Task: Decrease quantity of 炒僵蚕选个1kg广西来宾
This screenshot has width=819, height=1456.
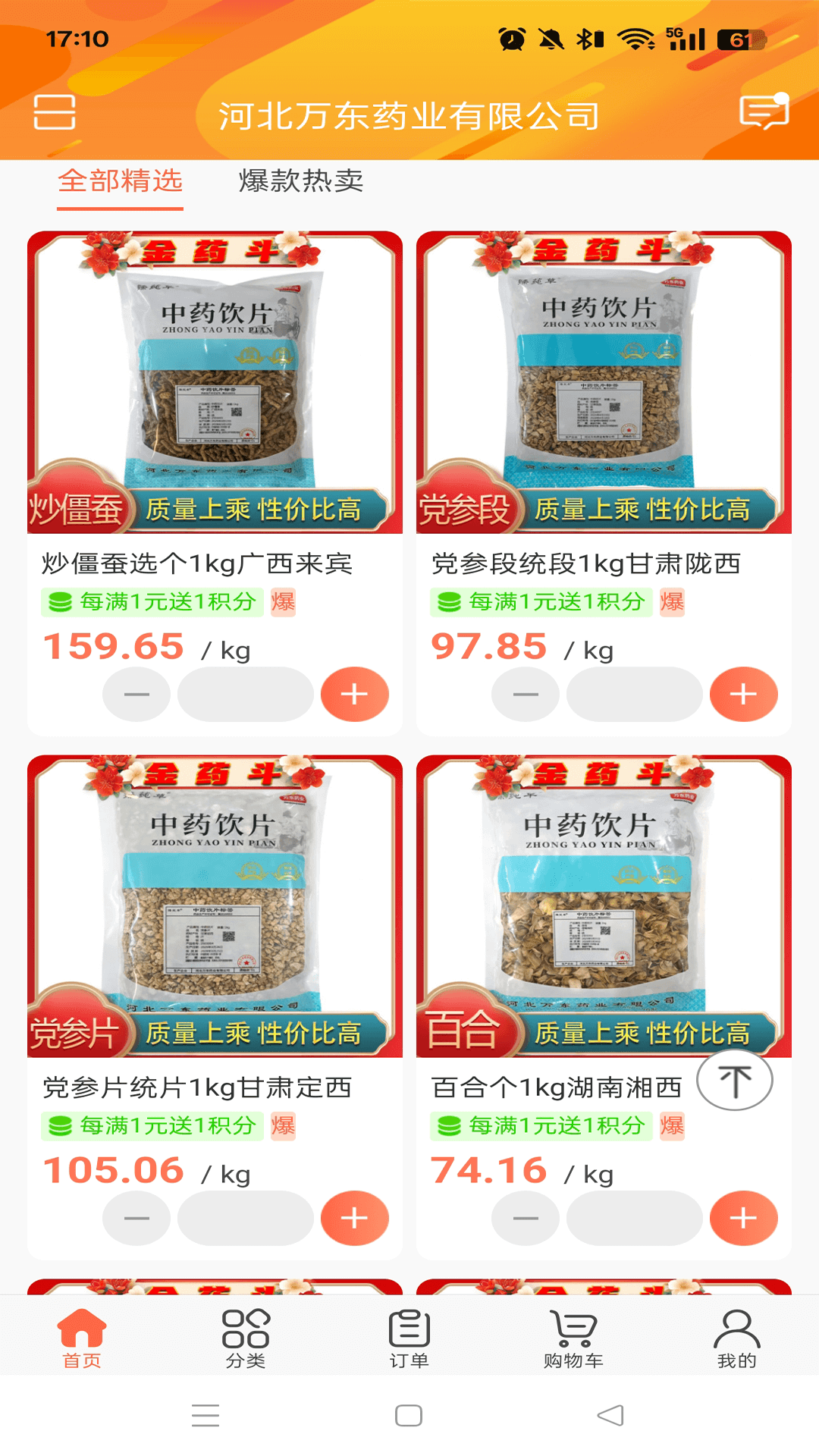Action: tap(136, 695)
